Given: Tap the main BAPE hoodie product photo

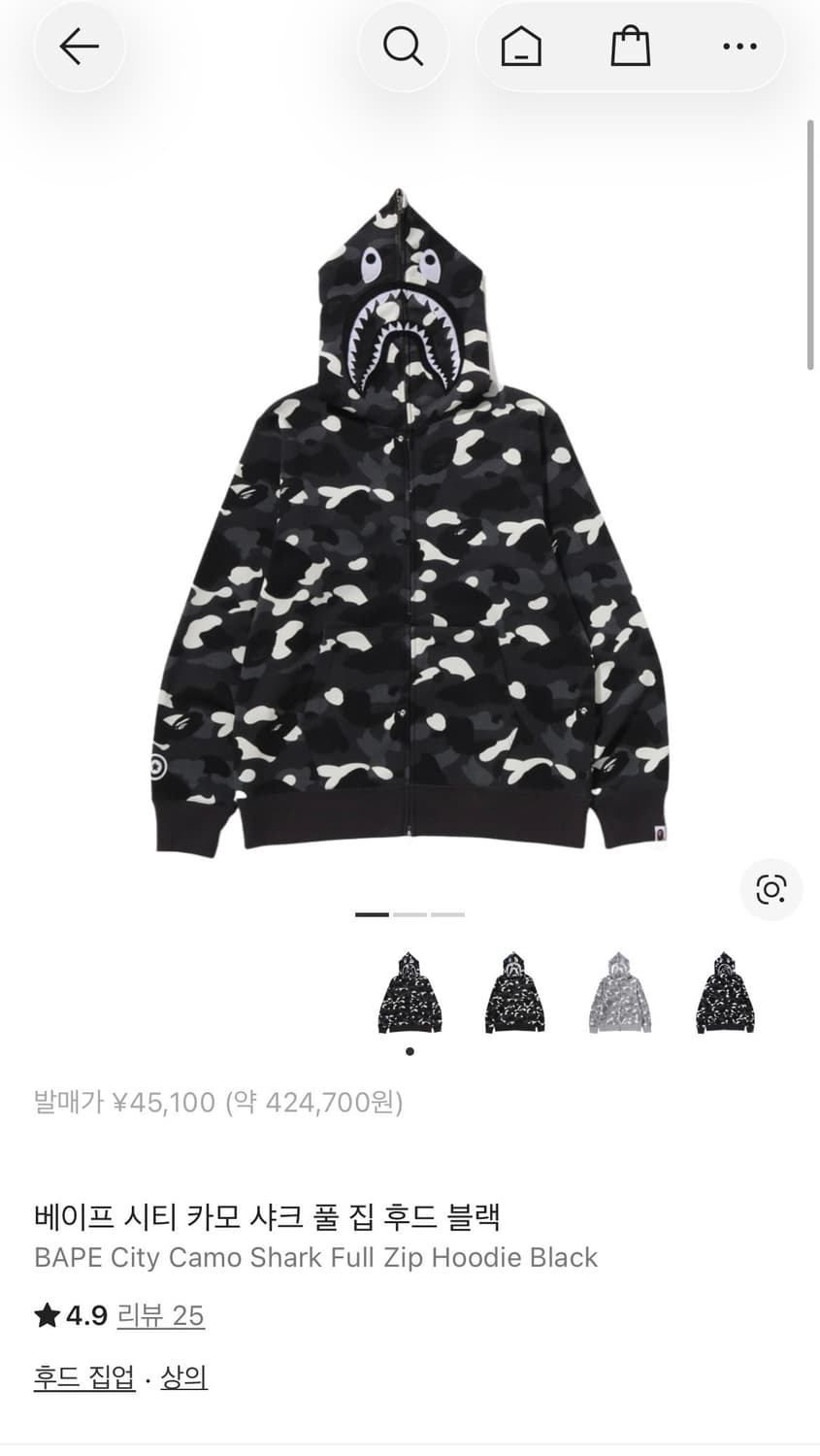Looking at the screenshot, I should pyautogui.click(x=410, y=534).
